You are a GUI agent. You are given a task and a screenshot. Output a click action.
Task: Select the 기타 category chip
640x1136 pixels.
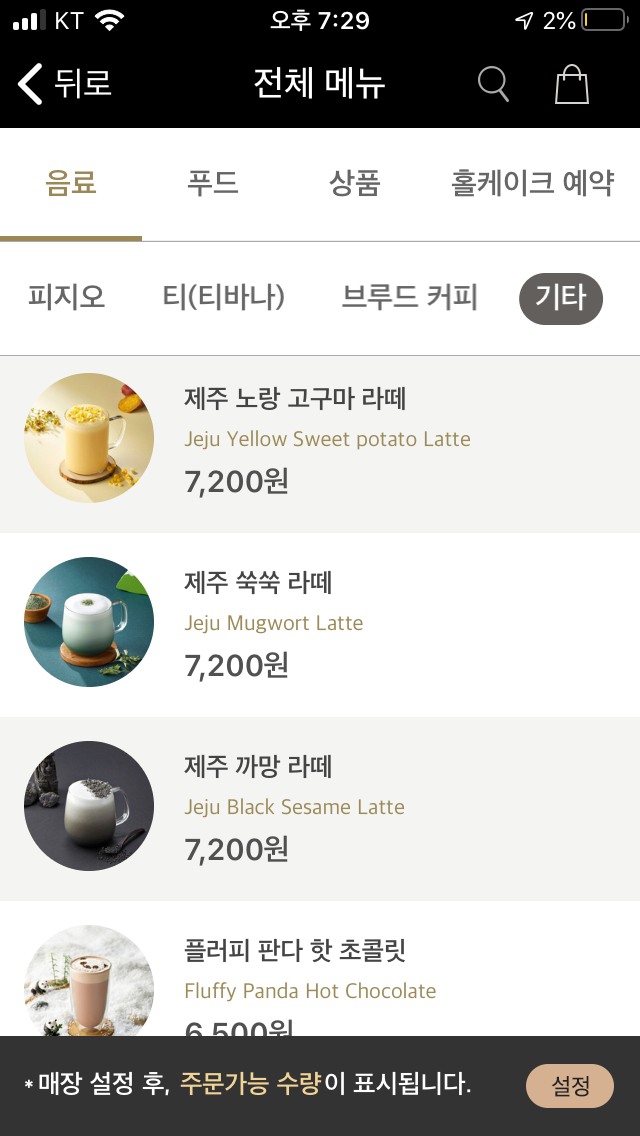click(561, 298)
